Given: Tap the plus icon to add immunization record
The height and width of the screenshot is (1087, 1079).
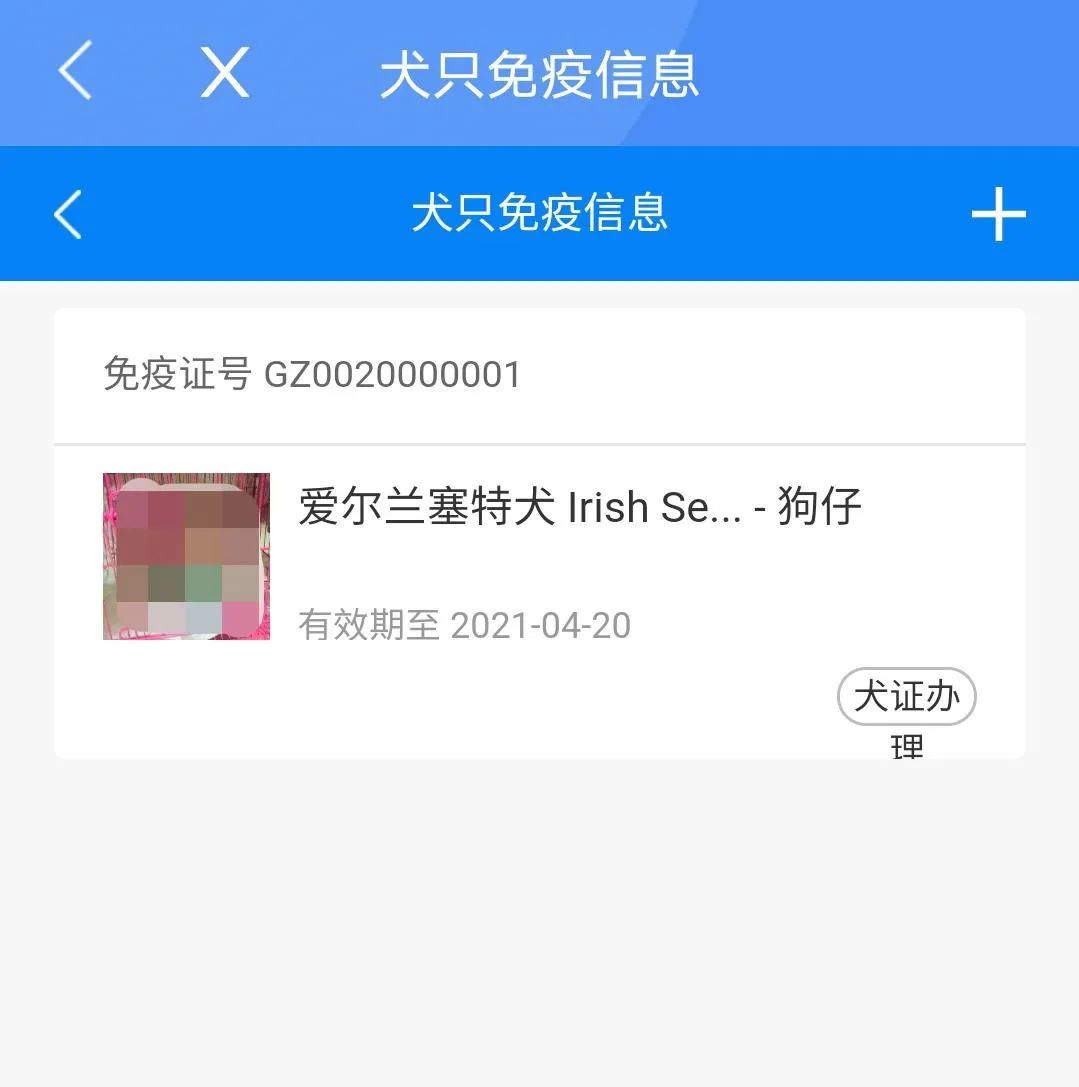Looking at the screenshot, I should tap(998, 213).
